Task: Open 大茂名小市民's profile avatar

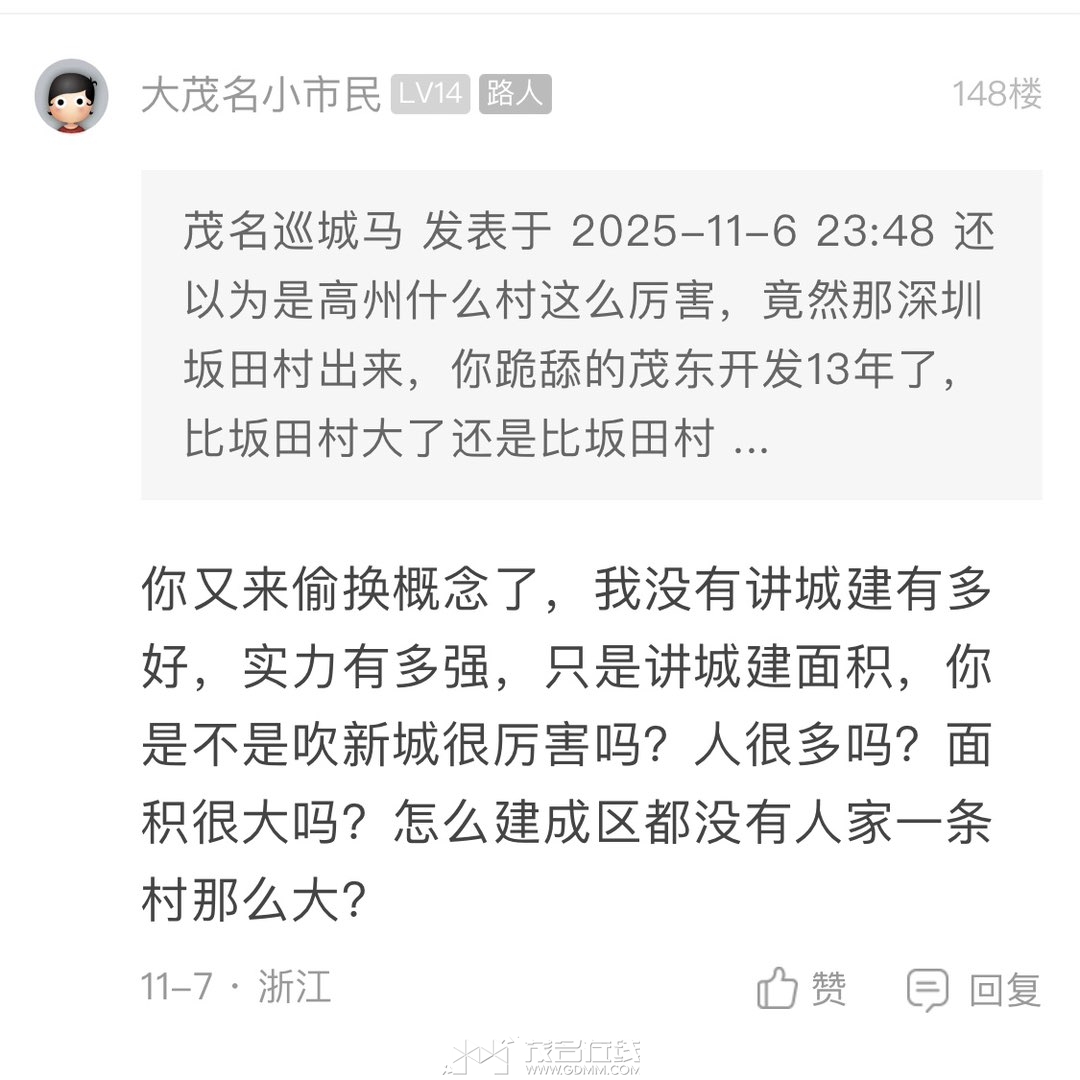Action: 71,96
